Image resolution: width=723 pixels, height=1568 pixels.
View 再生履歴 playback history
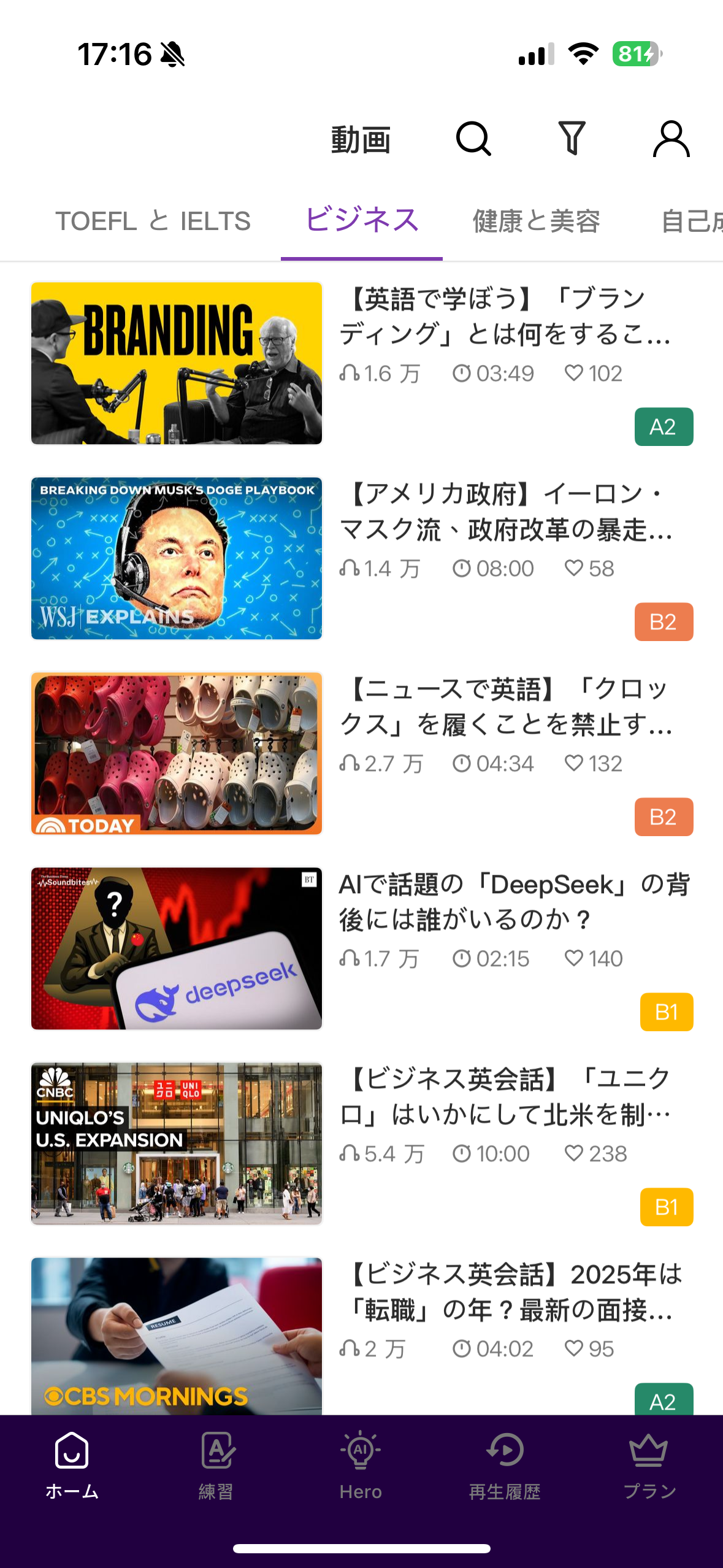click(x=505, y=1464)
